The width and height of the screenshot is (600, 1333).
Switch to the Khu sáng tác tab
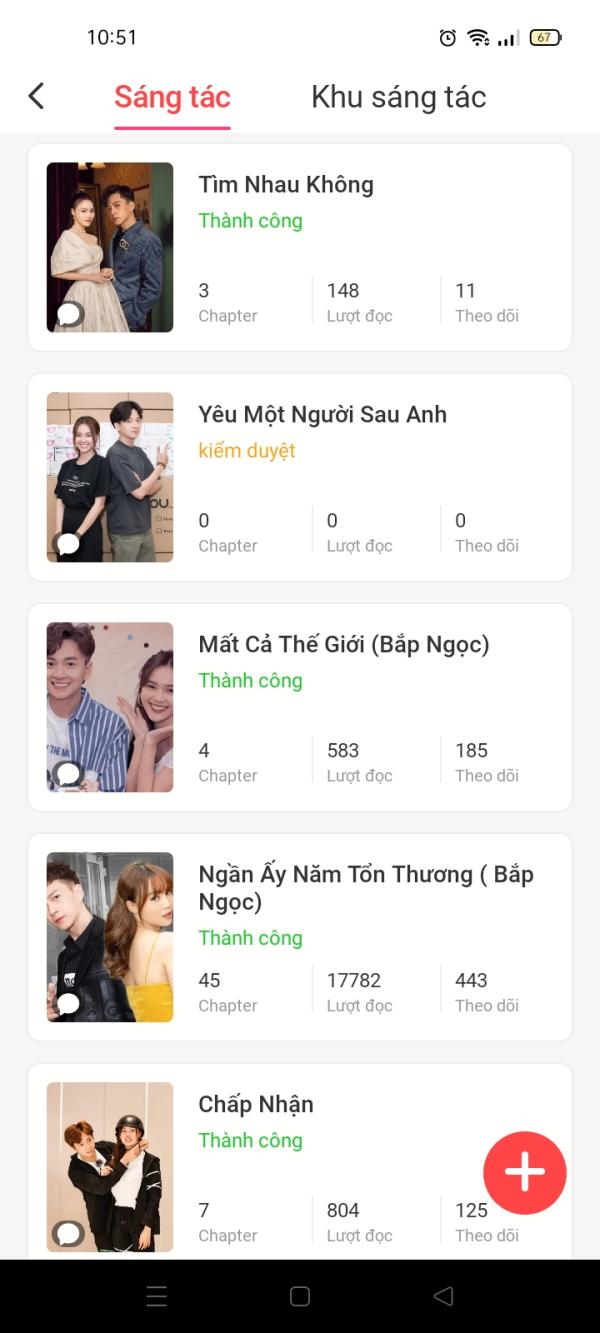point(398,97)
